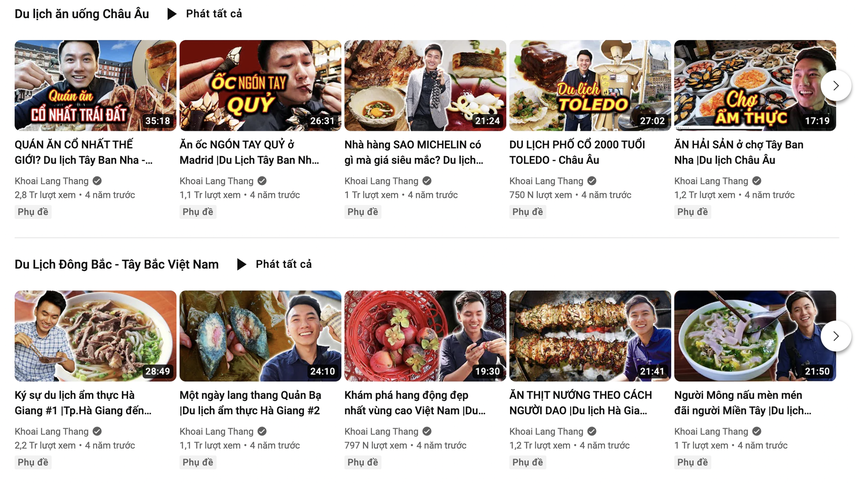Open the Nhà hàng SAO MICHELIN video
The image size is (860, 484).
tap(425, 85)
